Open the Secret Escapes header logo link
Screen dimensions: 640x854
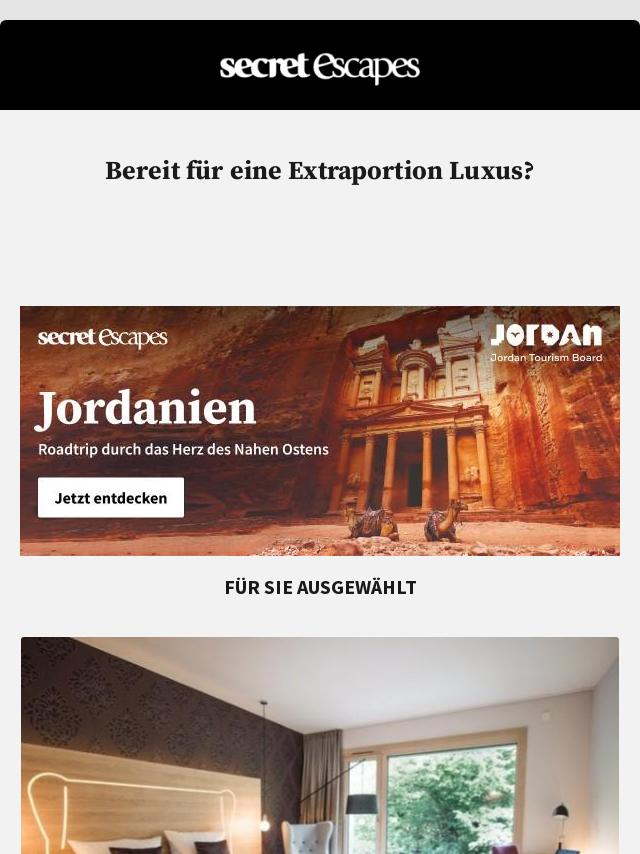pyautogui.click(x=320, y=67)
